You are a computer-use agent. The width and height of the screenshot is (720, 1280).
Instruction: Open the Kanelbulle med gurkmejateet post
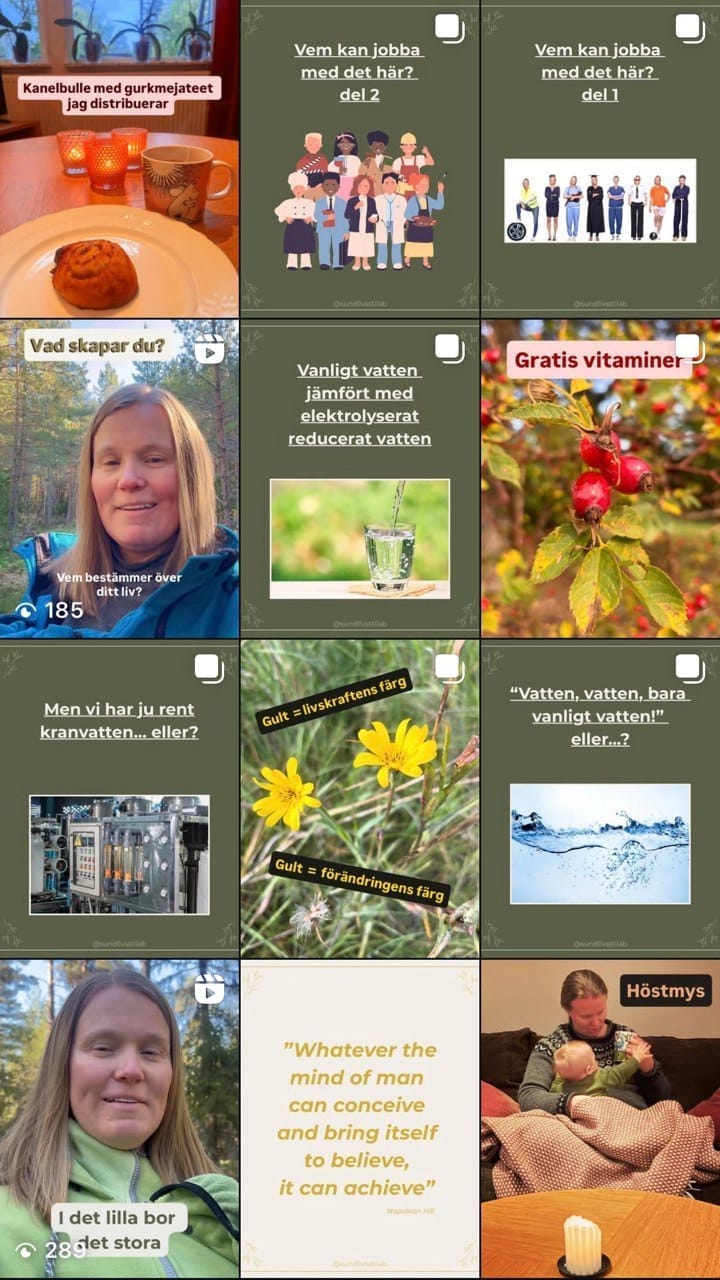(x=119, y=158)
